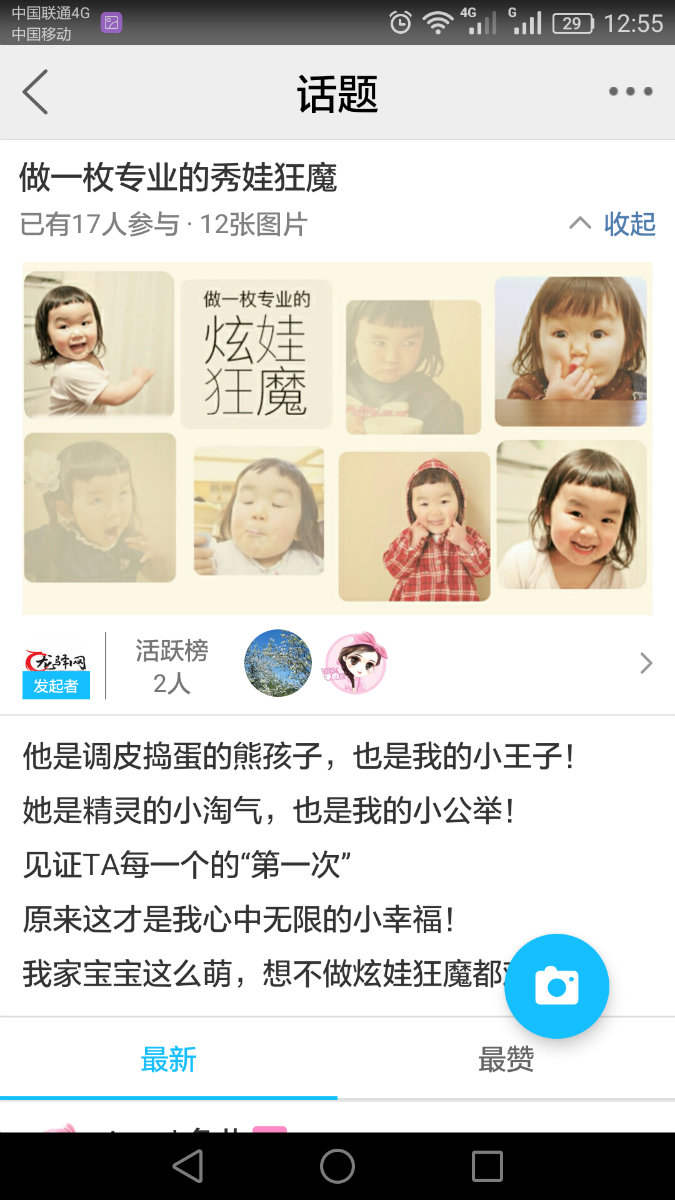Return to the phone's home screen
Screen dimensions: 675x1200
337,1166
